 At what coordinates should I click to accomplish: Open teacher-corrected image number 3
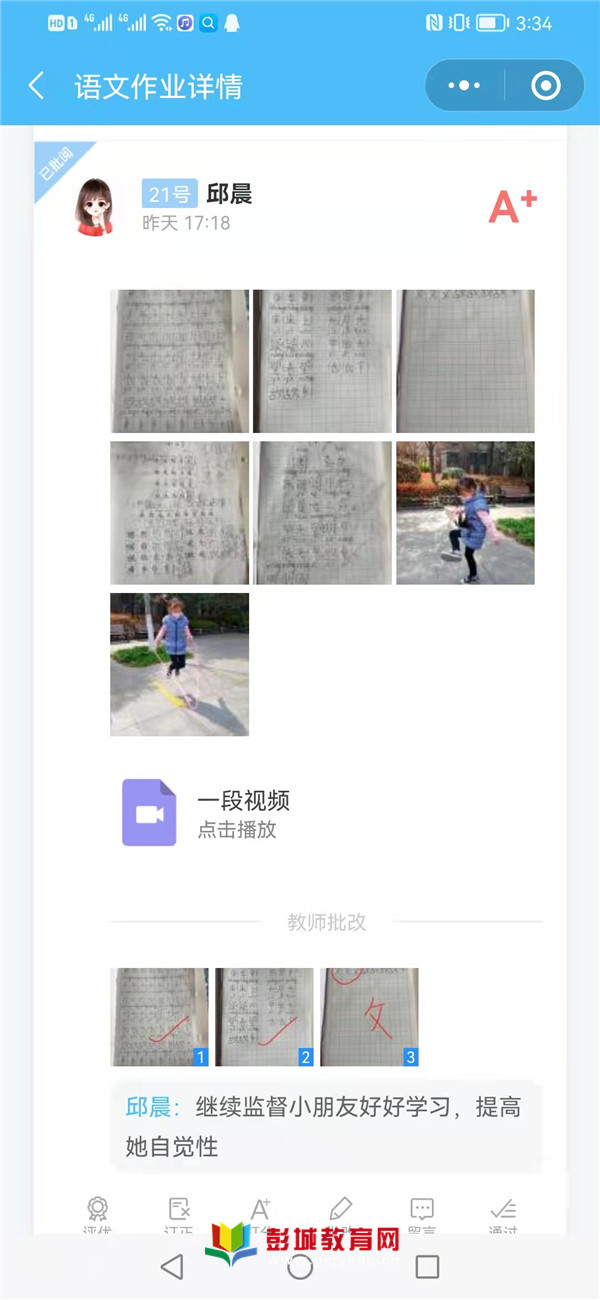369,1016
